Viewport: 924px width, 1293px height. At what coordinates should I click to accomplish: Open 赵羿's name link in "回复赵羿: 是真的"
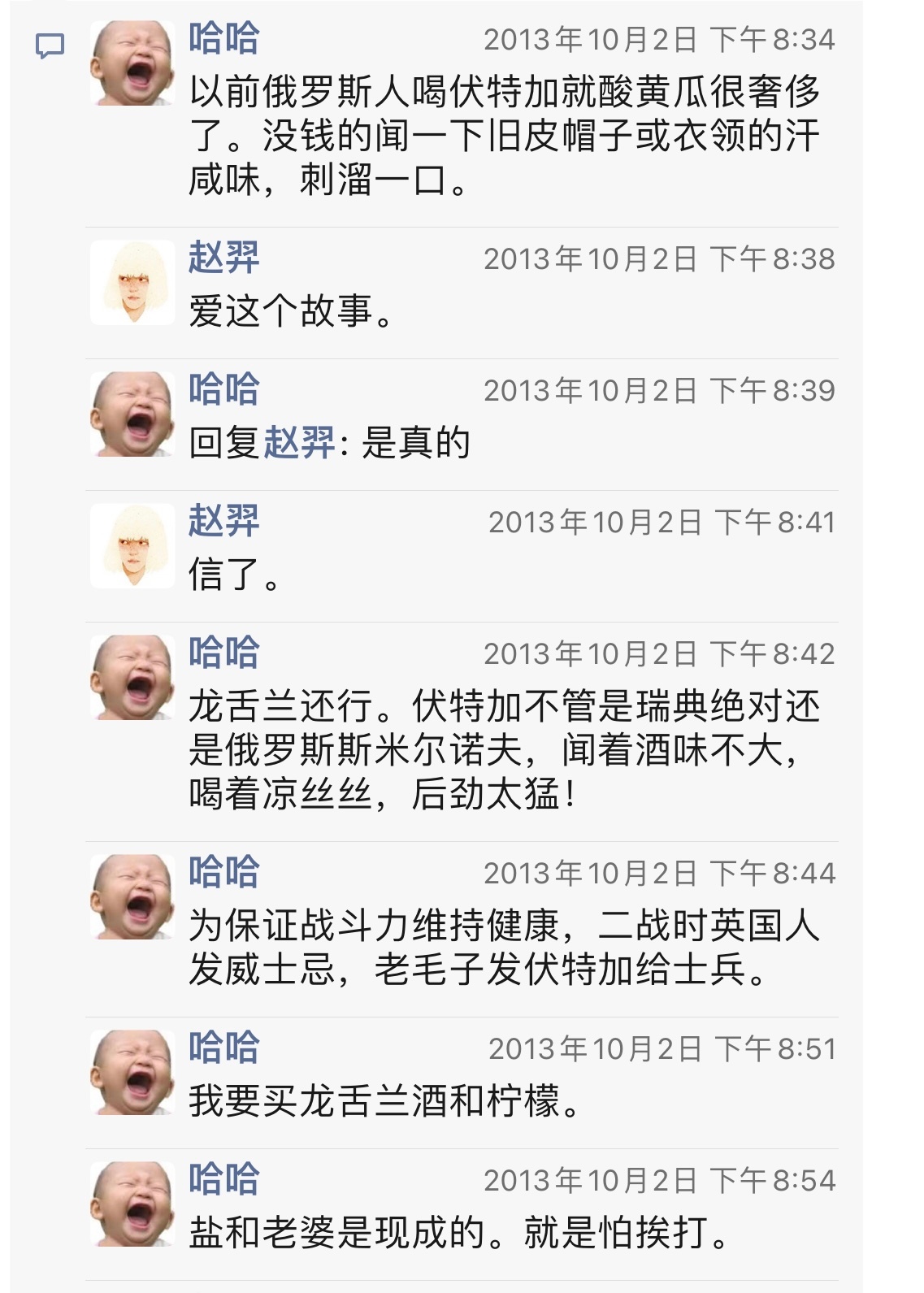point(299,443)
